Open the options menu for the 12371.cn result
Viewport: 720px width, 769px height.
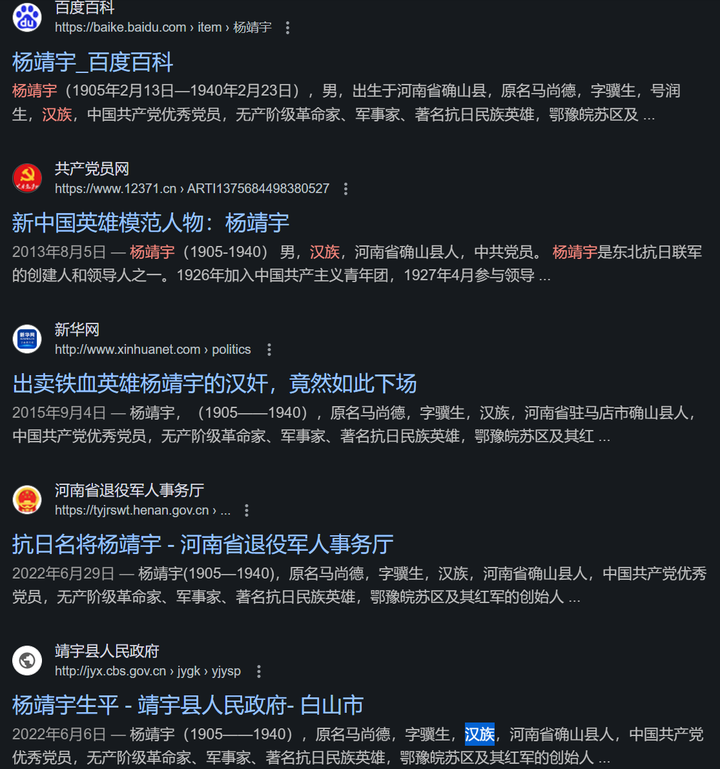tap(346, 189)
